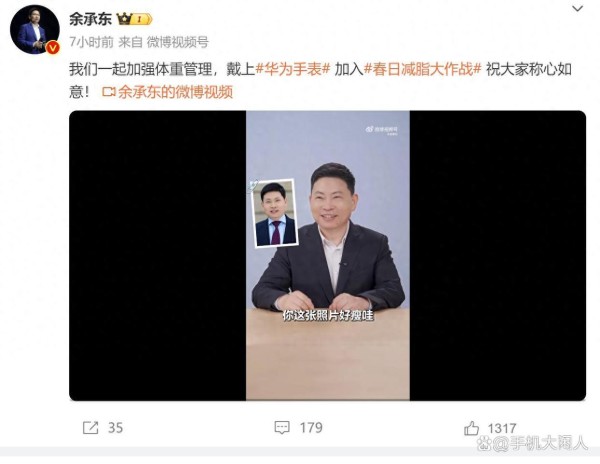Image resolution: width=600 pixels, height=464 pixels.
Task: Open 余承东's profile avatar
Action: (33, 29)
